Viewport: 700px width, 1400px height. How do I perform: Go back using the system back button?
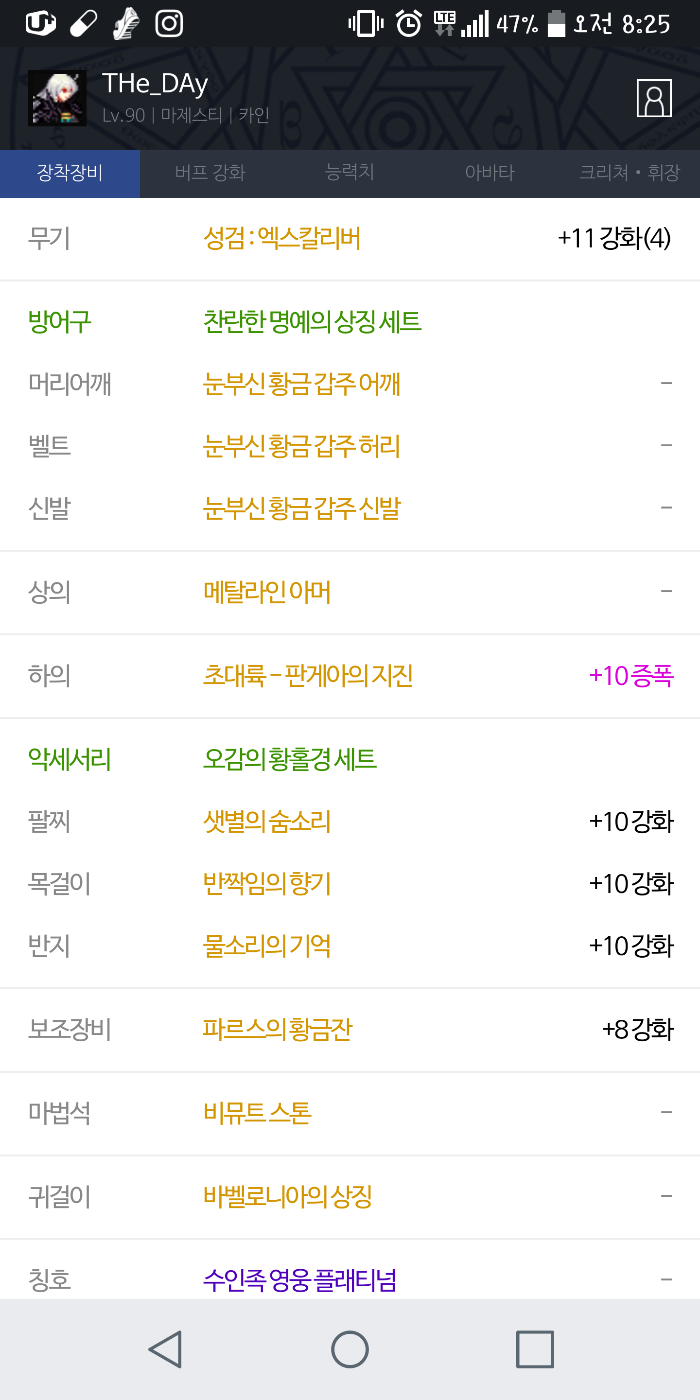coord(165,1349)
